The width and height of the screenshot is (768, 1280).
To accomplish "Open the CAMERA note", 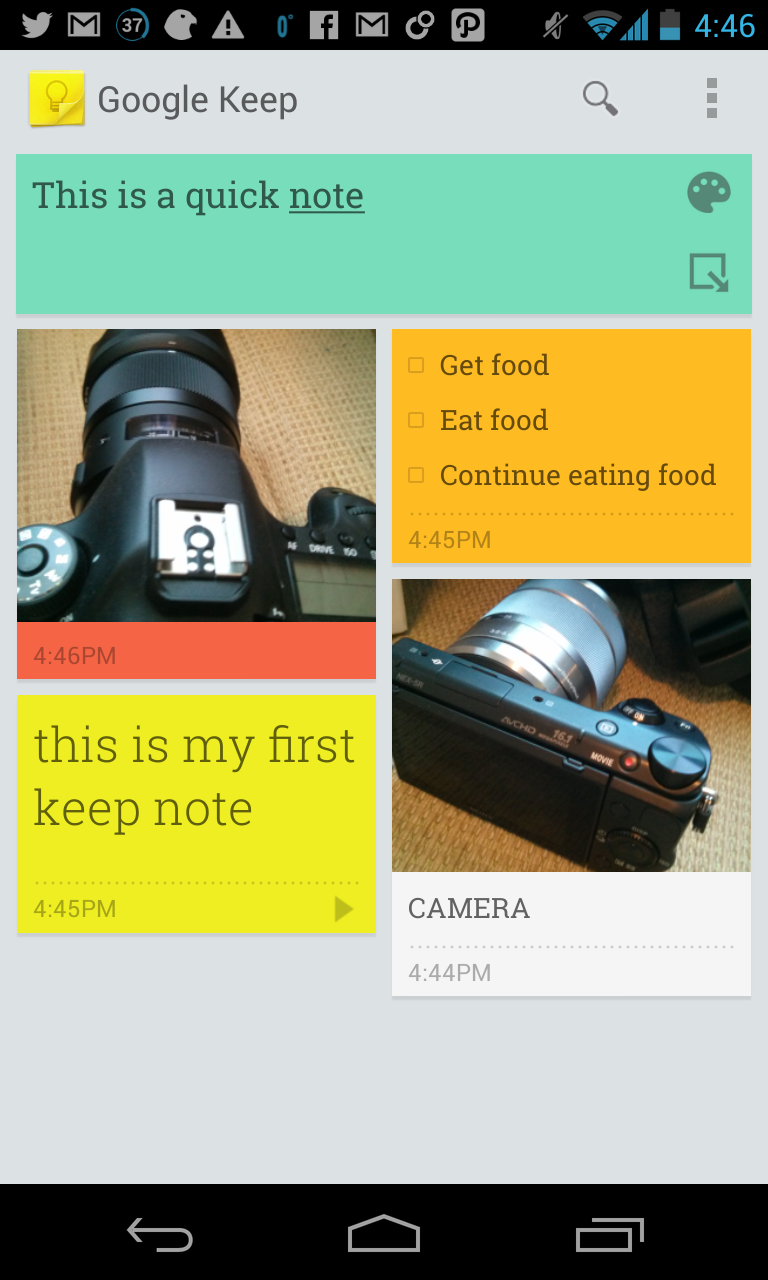I will [x=570, y=780].
